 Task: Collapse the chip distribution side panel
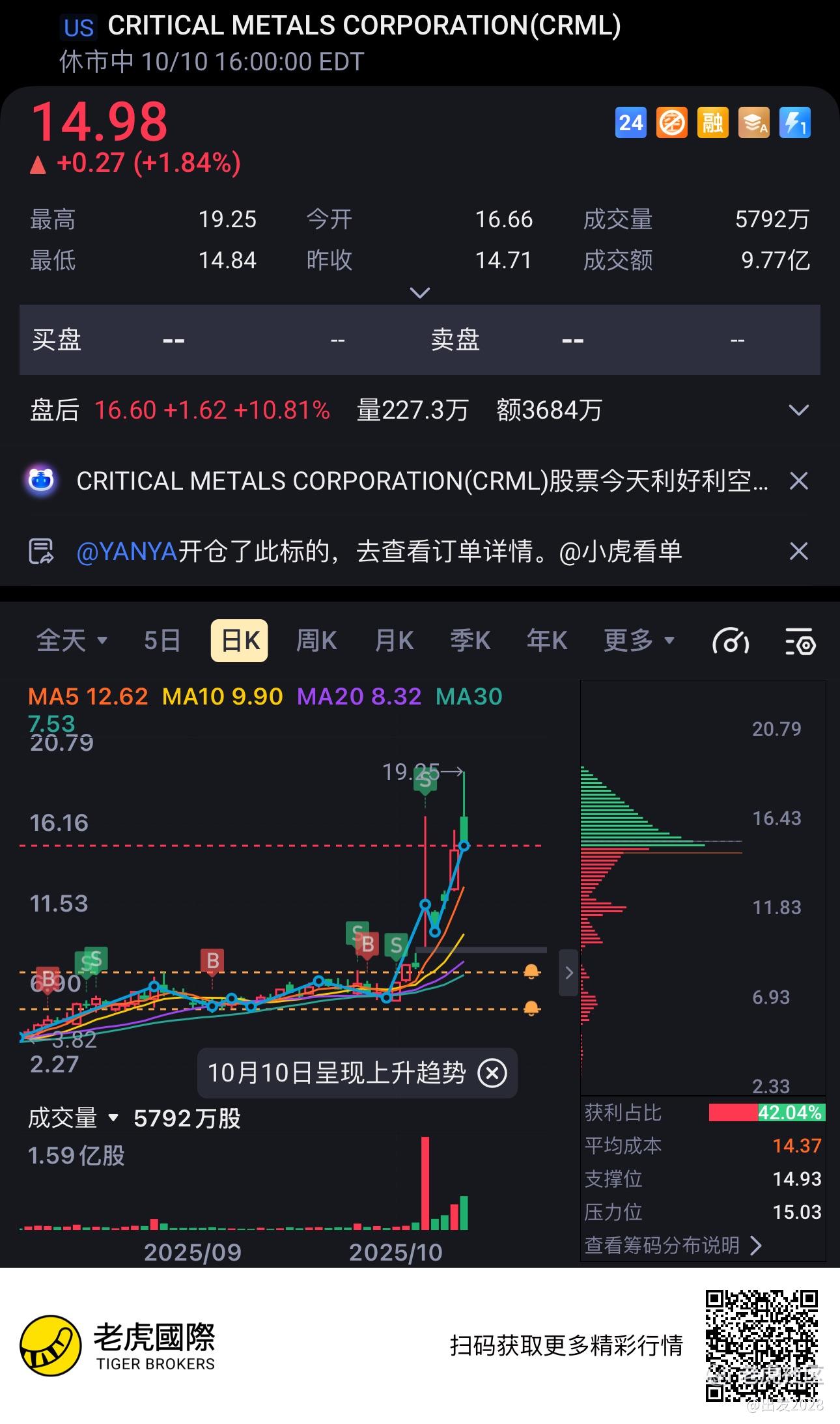(x=568, y=973)
